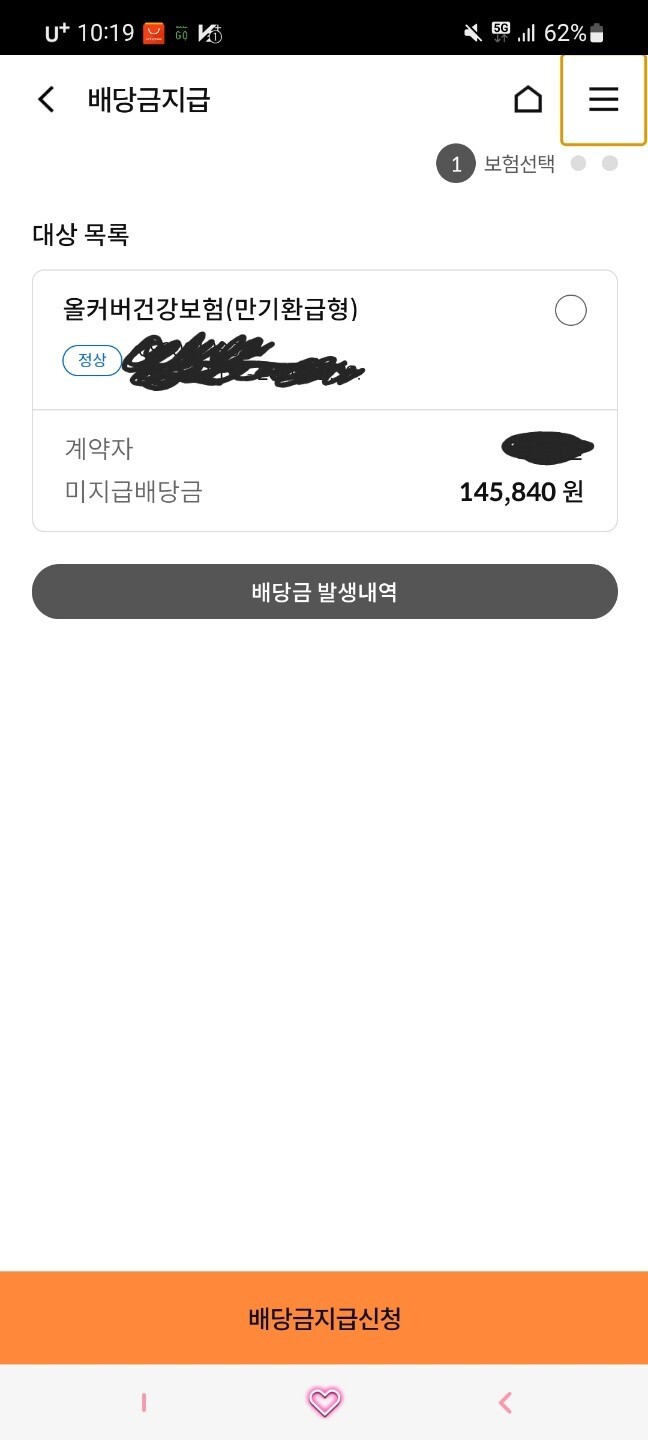Tap 배당금지급신청 button
Screen dimensions: 648x1440
point(324,1318)
